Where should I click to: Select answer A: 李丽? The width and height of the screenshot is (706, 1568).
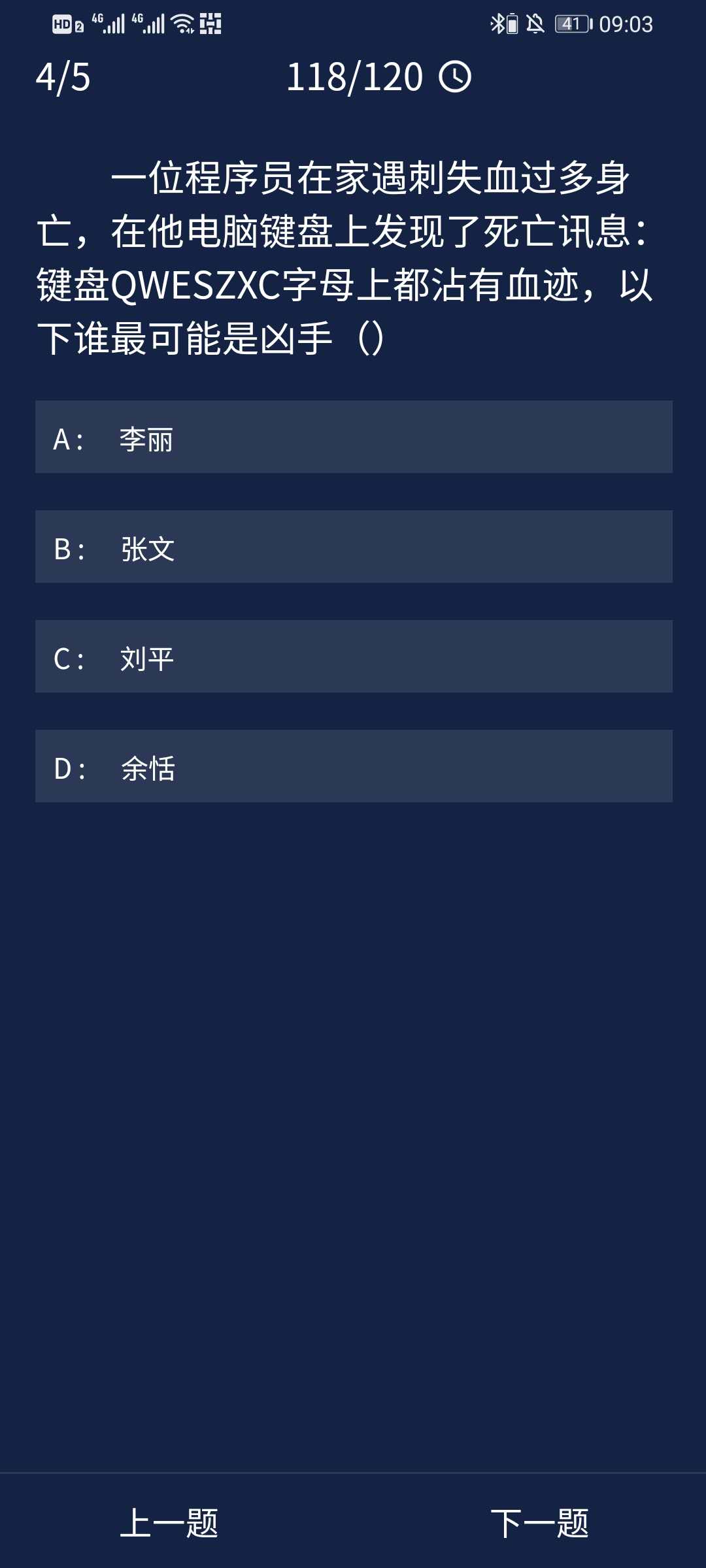pos(353,437)
